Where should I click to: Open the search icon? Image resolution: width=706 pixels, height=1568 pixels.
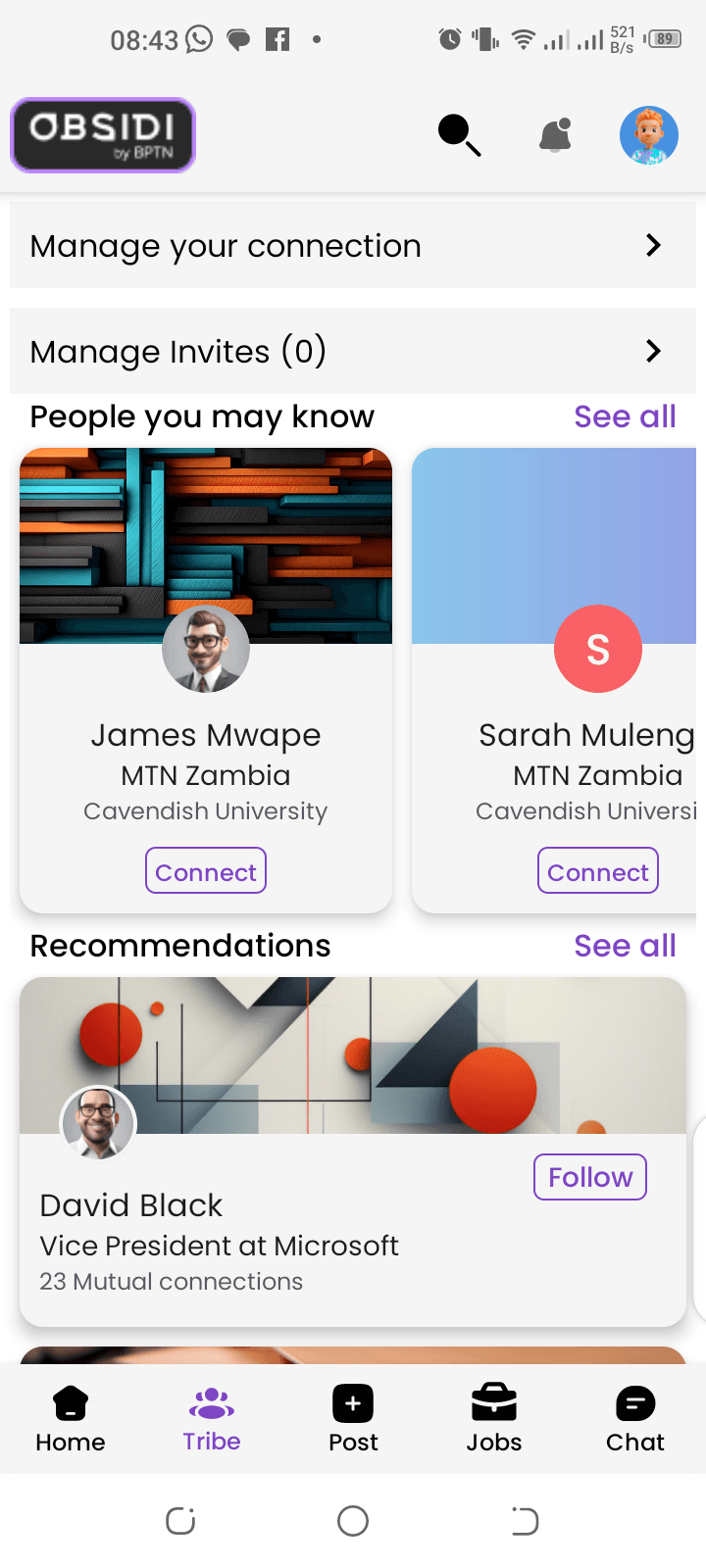(459, 135)
